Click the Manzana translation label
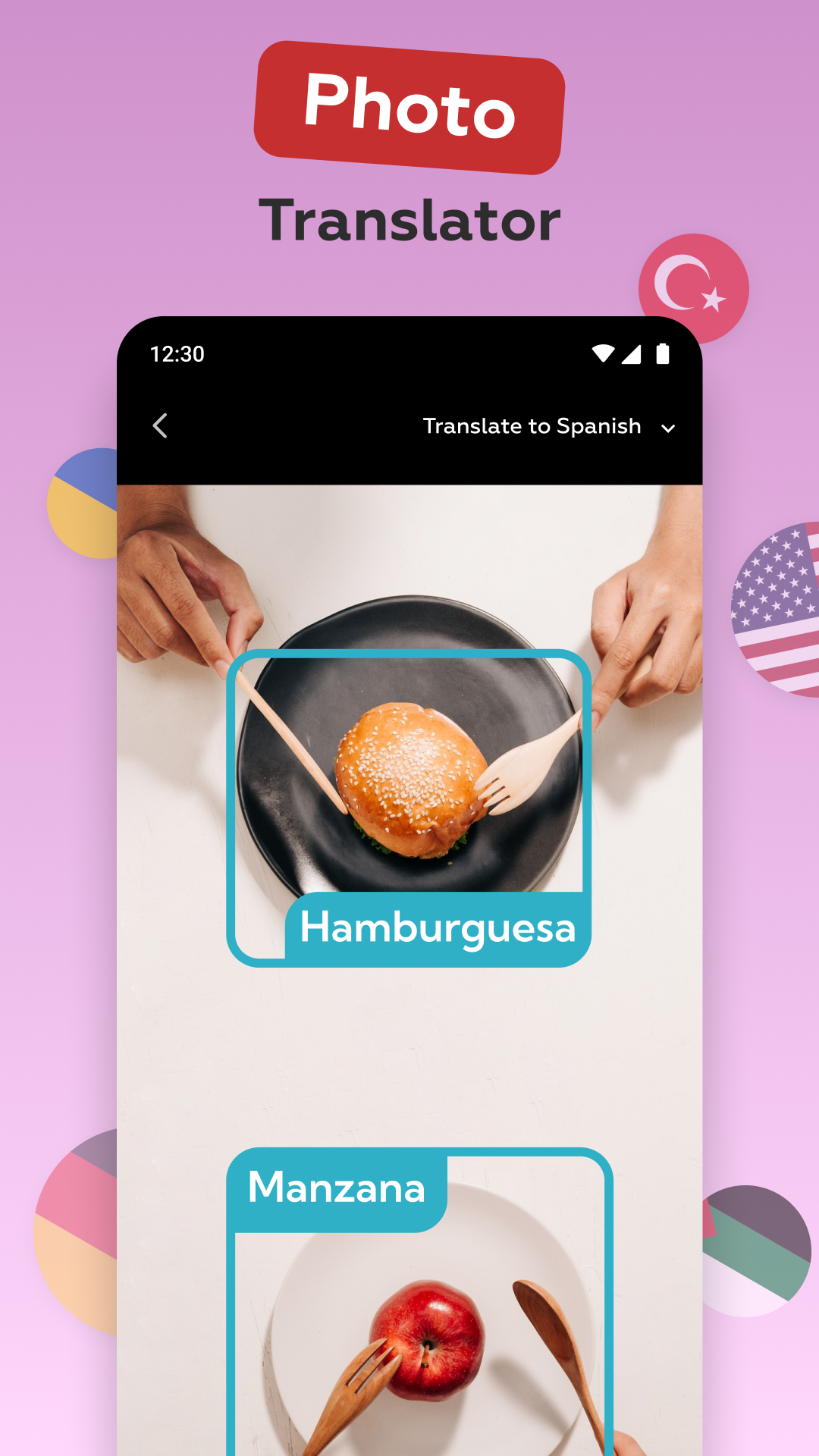The width and height of the screenshot is (819, 1456). (337, 1188)
